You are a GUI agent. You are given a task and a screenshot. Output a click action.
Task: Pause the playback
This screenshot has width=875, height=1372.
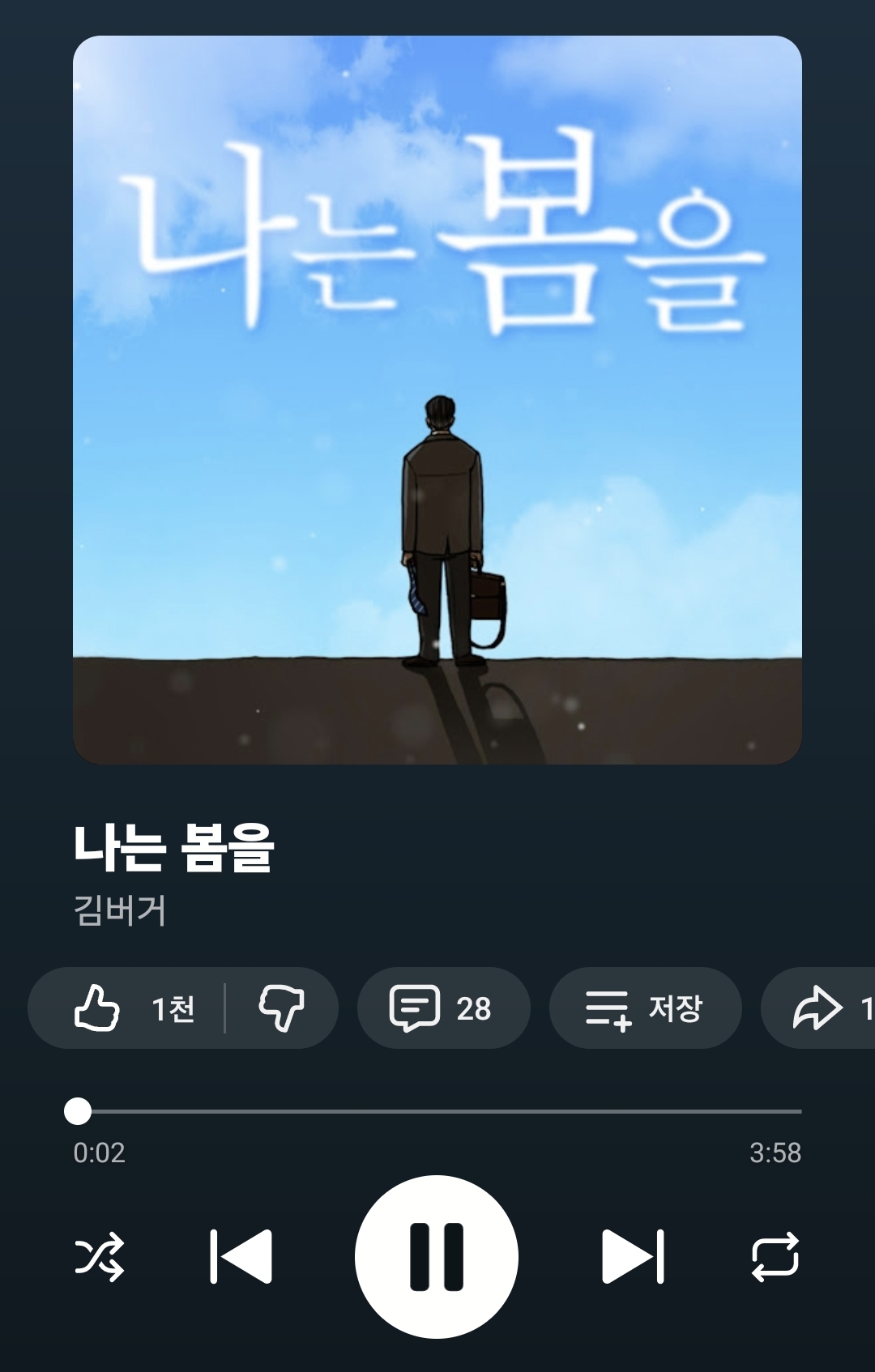pos(437,1257)
